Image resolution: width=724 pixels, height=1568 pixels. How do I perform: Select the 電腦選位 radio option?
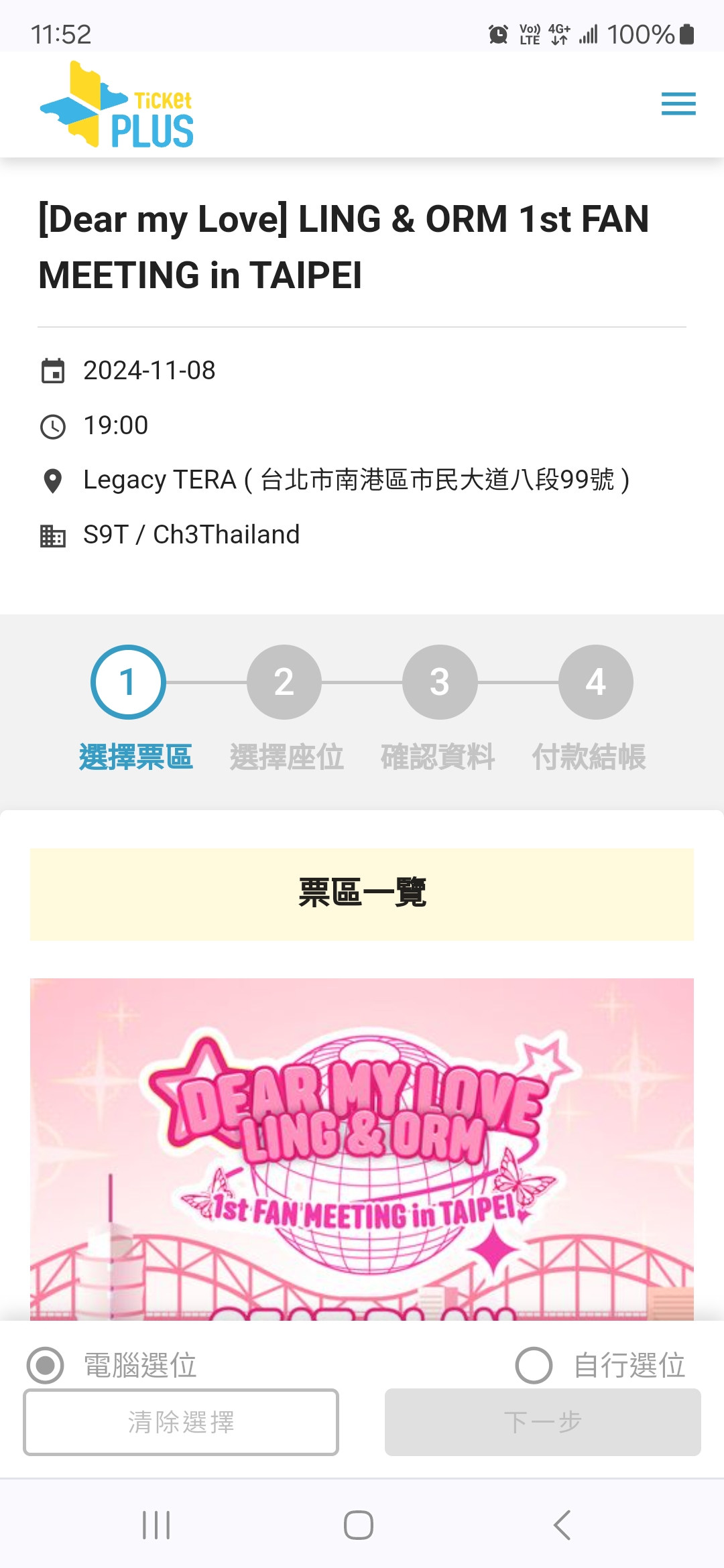pyautogui.click(x=45, y=1366)
